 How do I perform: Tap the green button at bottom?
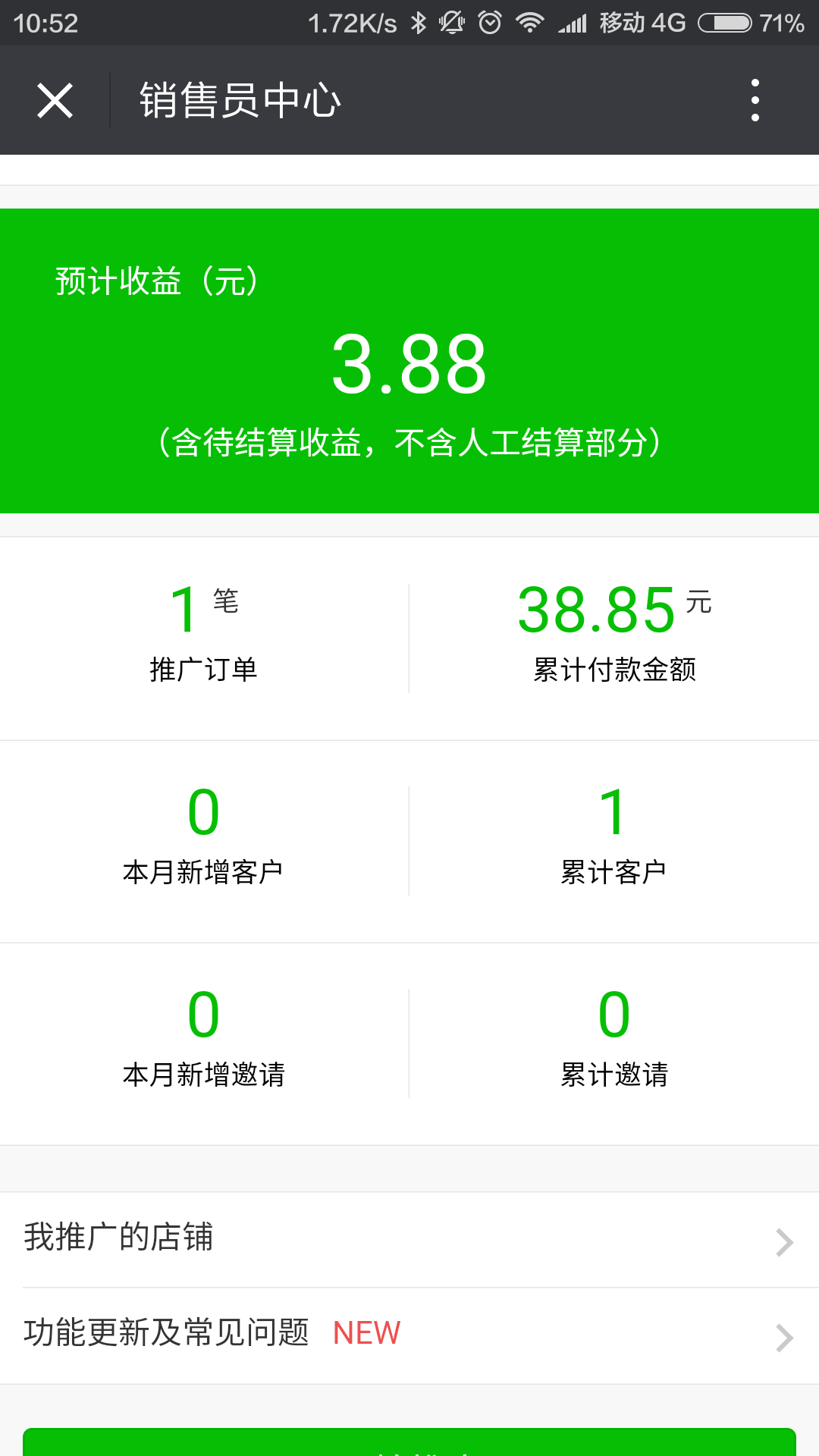pyautogui.click(x=409, y=1442)
